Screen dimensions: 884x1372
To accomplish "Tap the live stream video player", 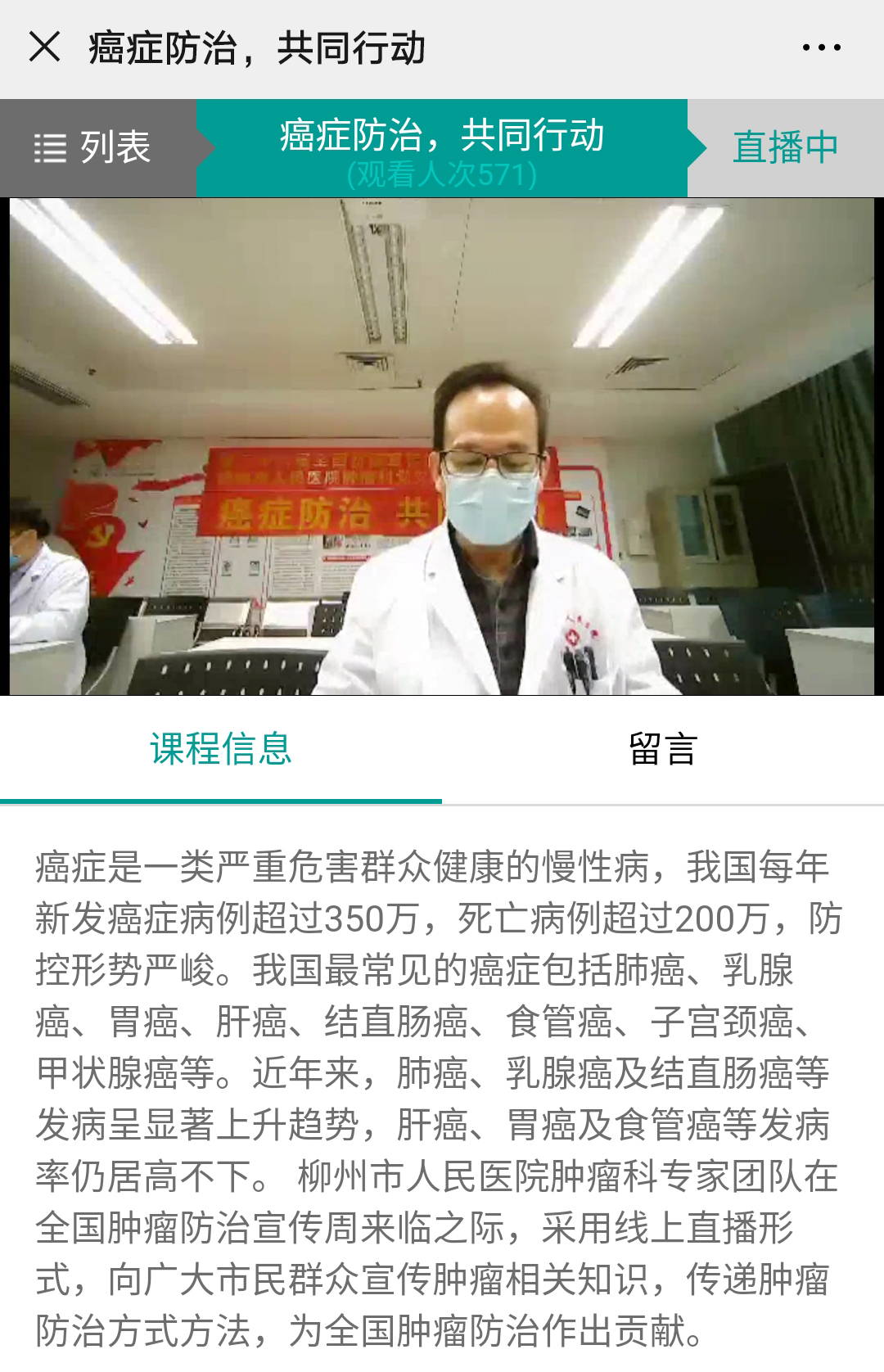I will [442, 446].
